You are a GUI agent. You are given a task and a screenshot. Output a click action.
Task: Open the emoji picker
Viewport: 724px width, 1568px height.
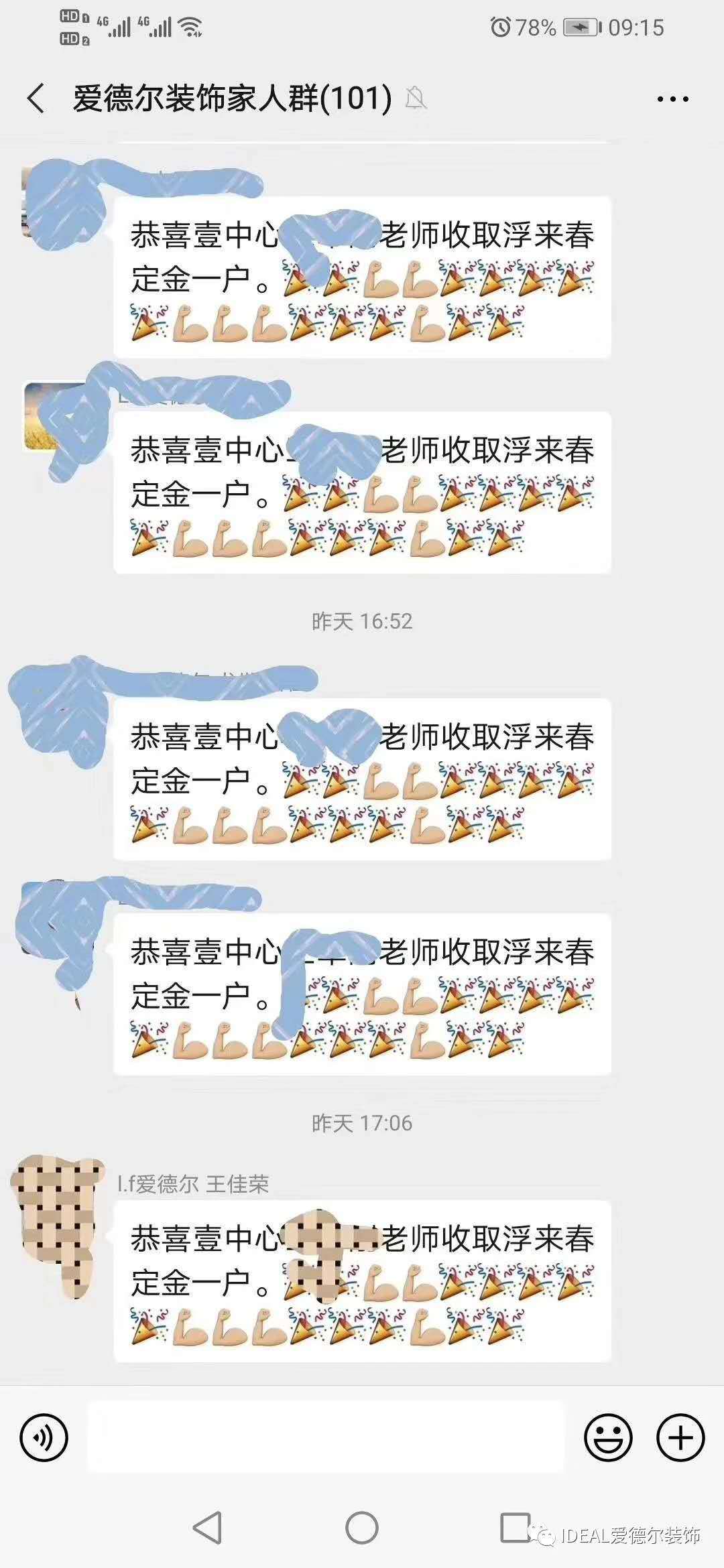pos(608,1437)
